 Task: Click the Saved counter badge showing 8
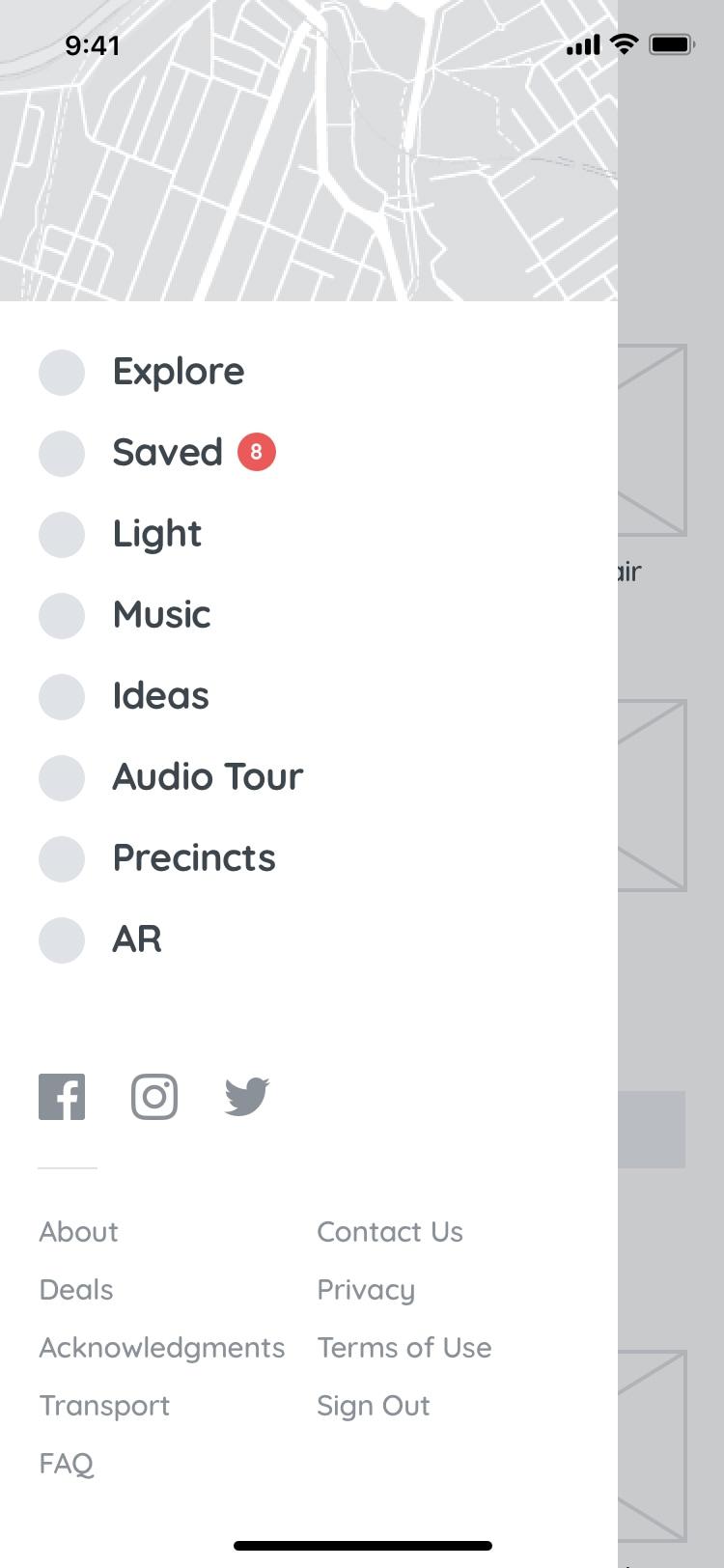click(256, 451)
